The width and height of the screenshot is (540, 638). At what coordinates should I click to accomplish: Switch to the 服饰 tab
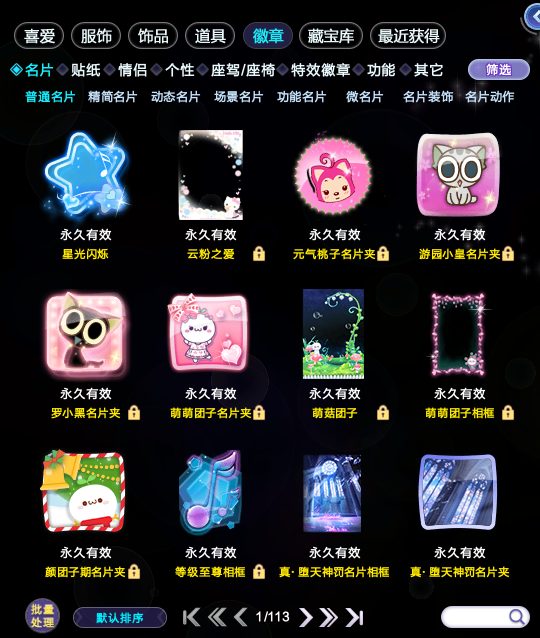click(96, 36)
